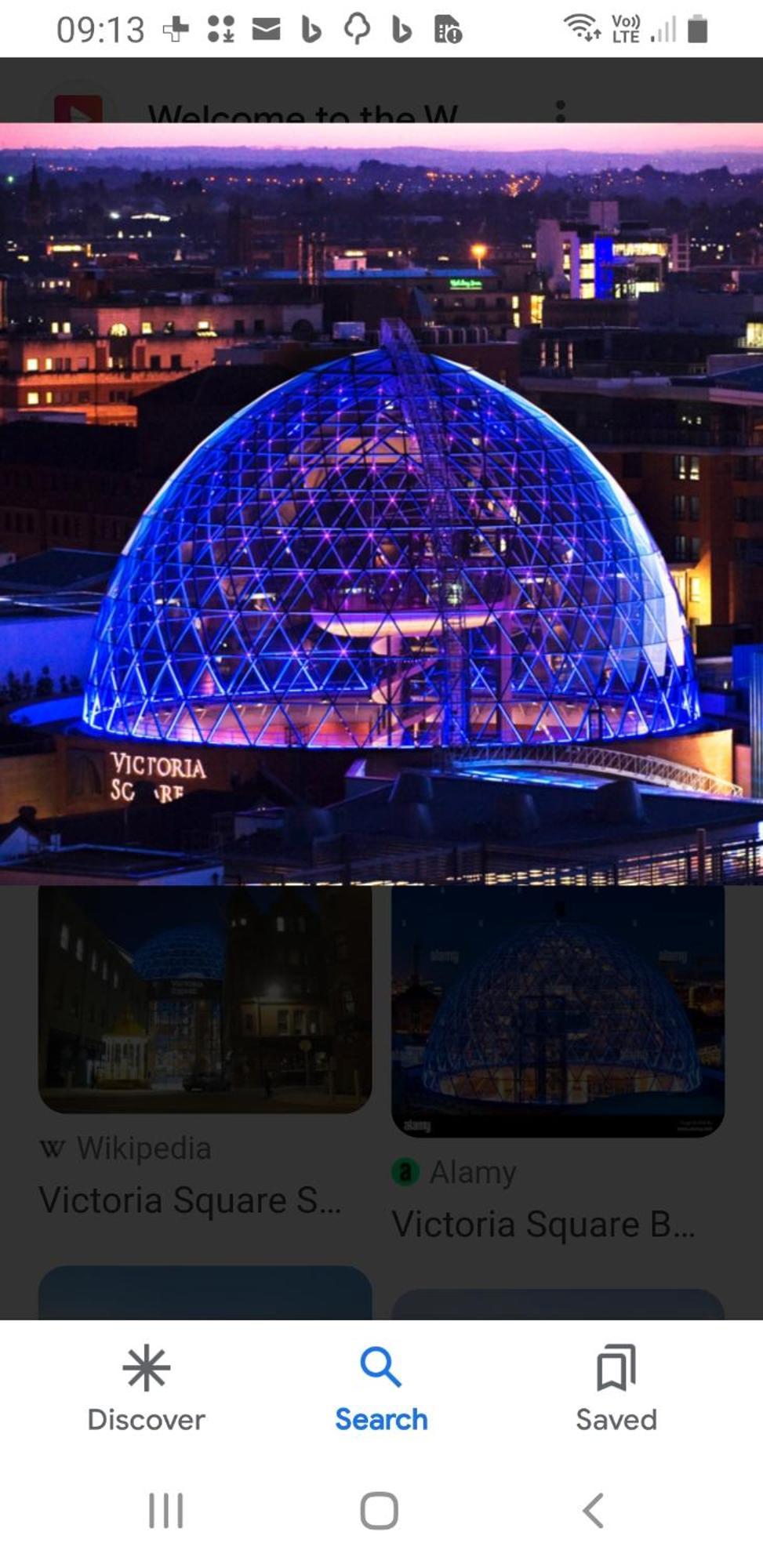Switch to the Discover tab
The width and height of the screenshot is (763, 1568).
(x=146, y=1389)
